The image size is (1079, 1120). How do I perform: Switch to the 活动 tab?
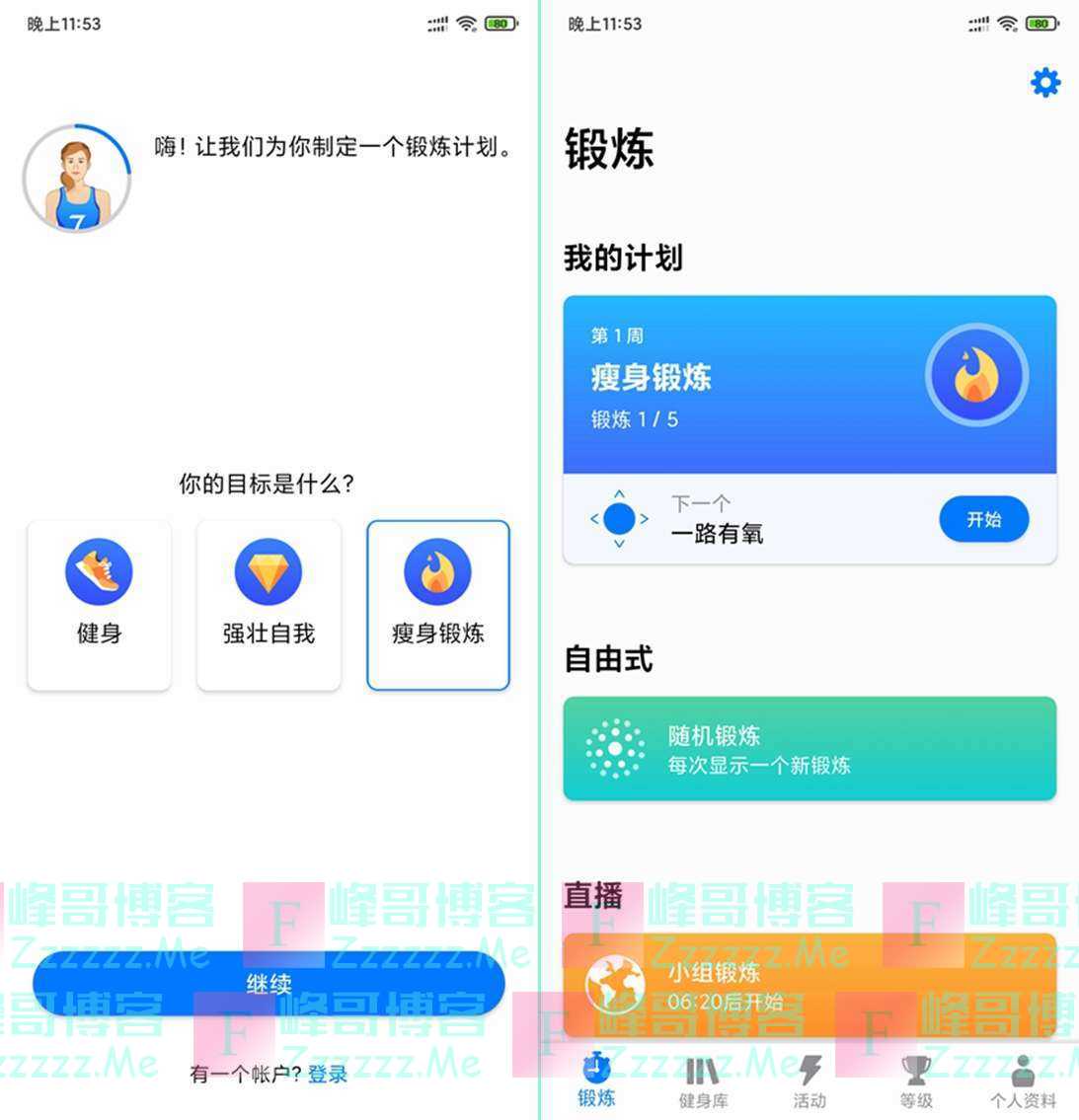[809, 1082]
